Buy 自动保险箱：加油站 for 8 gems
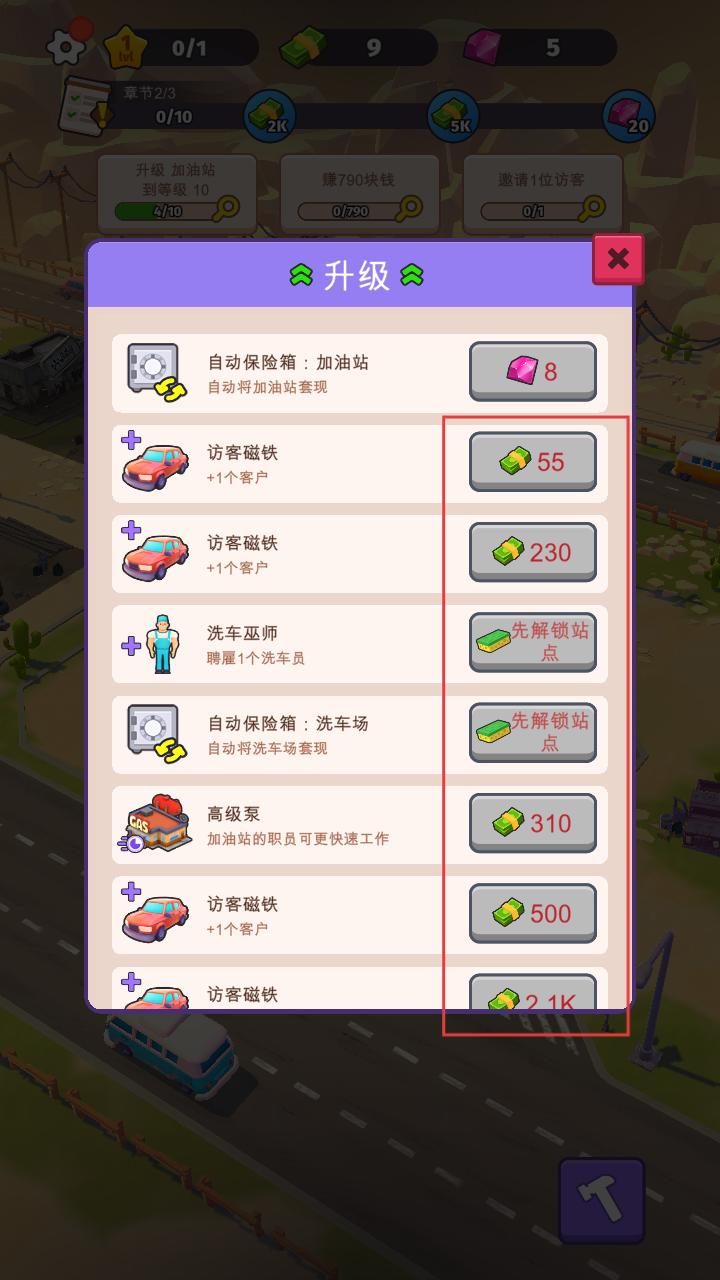The image size is (720, 1280). (532, 372)
